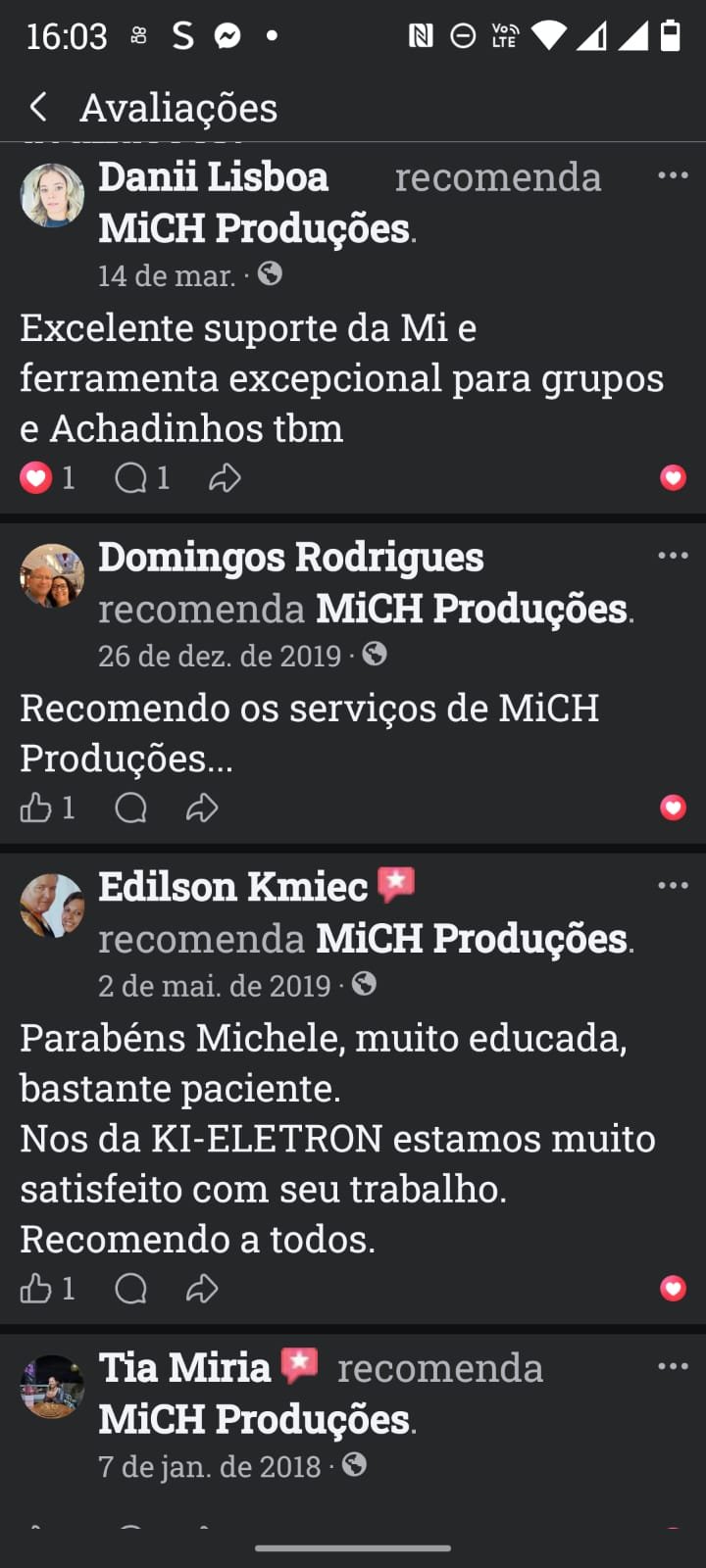Screen dimensions: 706x1568
Task: Open options menu on Edilson Kmiec's review
Action: pos(673,886)
